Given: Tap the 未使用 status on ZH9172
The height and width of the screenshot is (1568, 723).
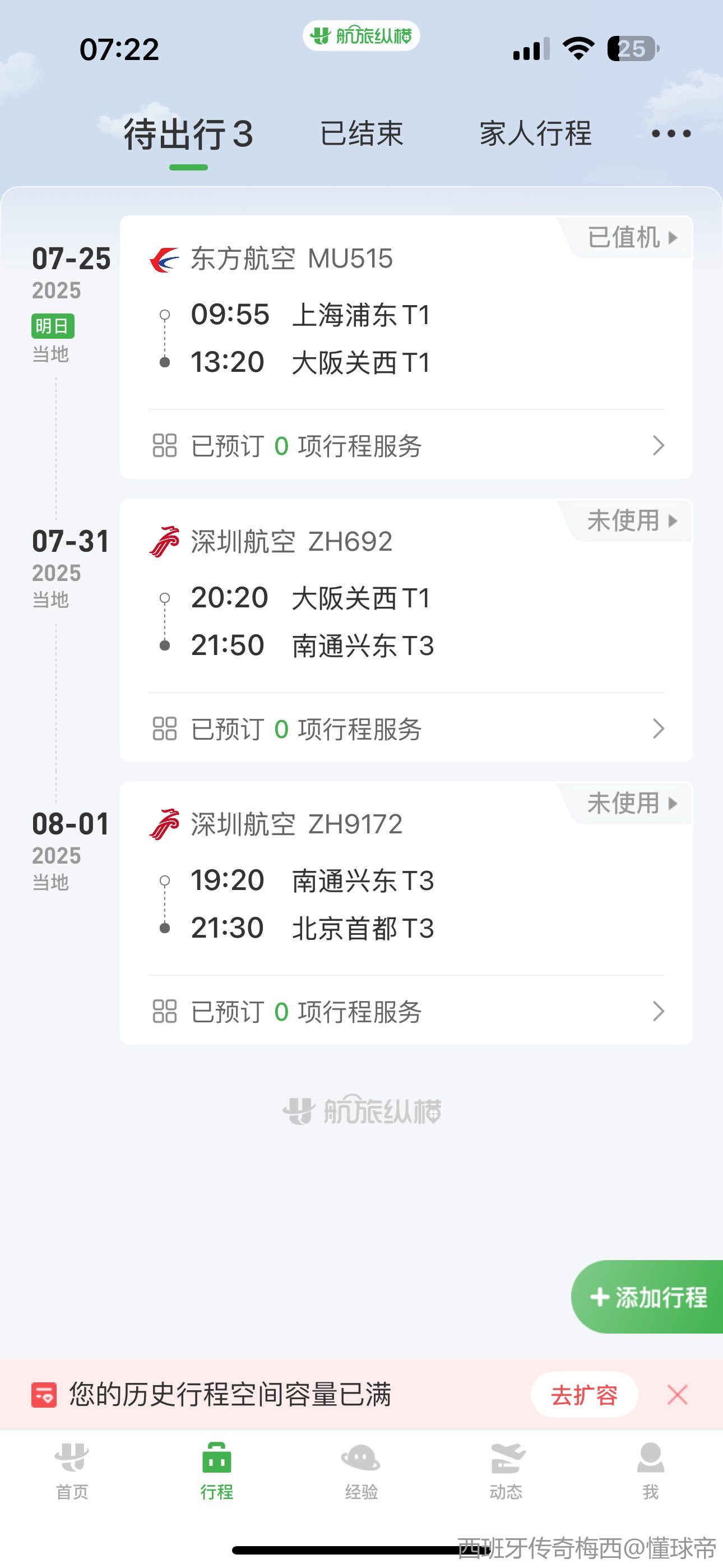Looking at the screenshot, I should point(632,803).
